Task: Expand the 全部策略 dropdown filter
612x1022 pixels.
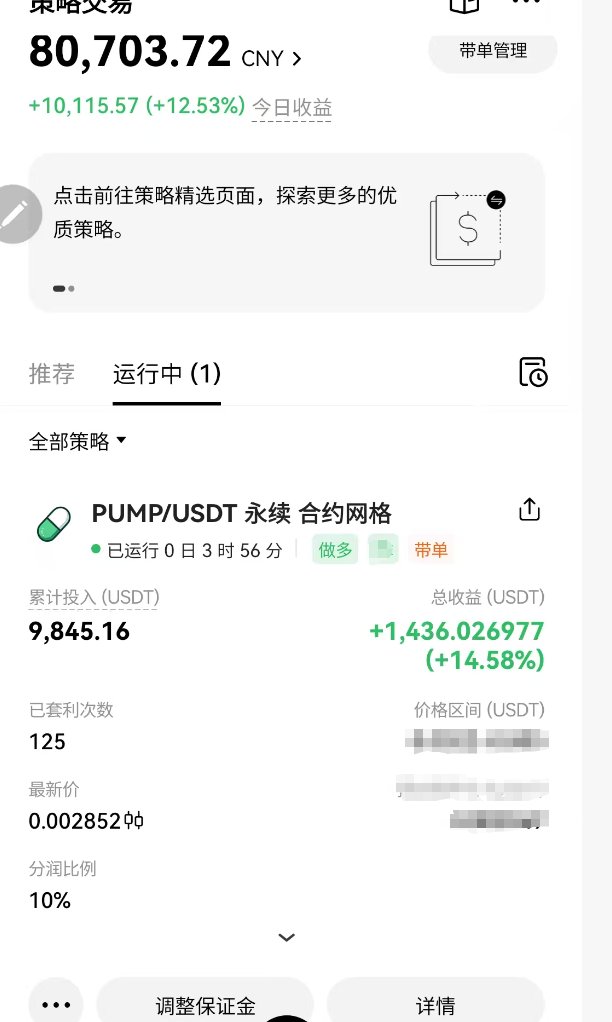Action: click(x=77, y=442)
